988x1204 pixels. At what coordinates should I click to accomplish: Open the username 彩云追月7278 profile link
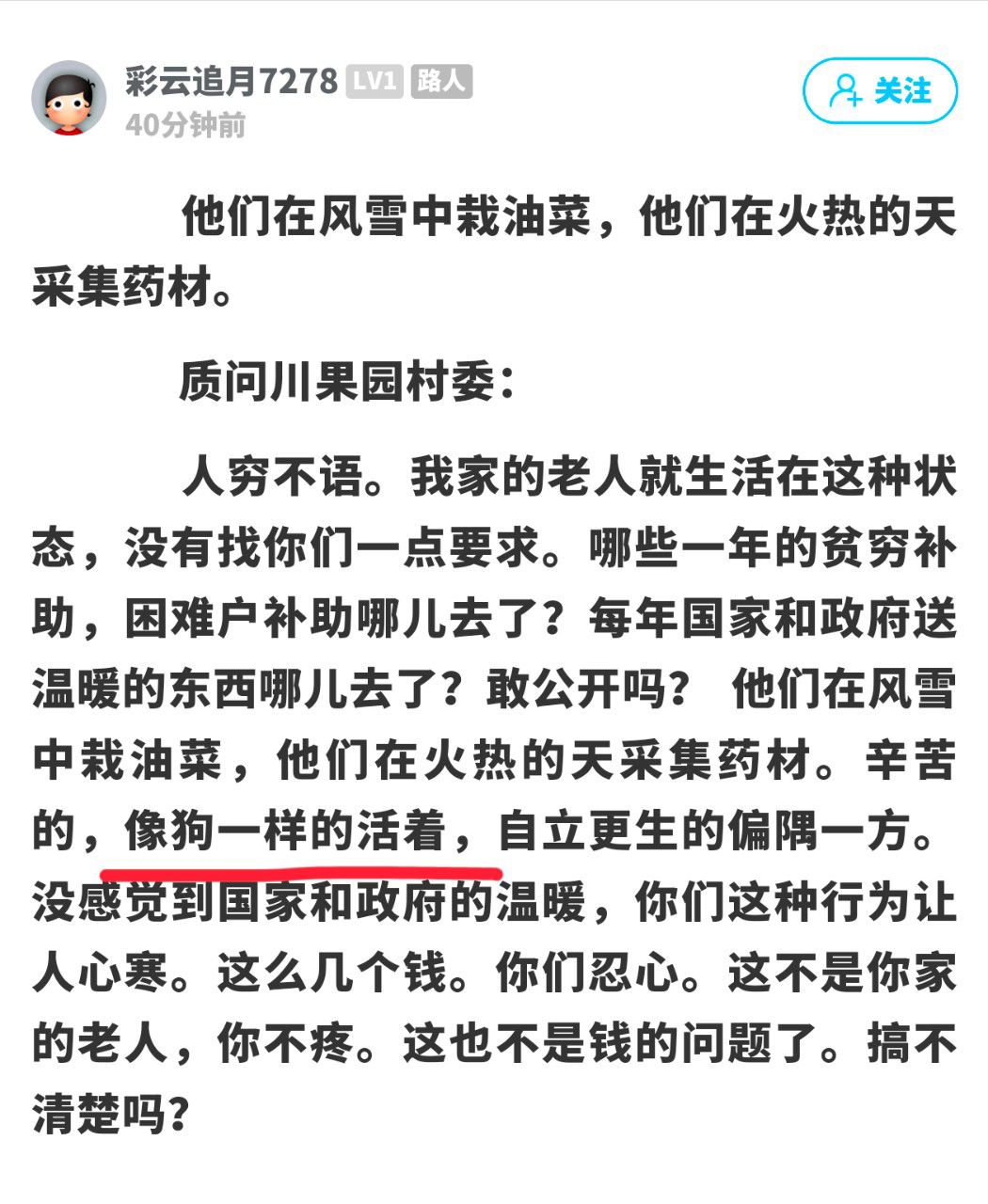(231, 82)
